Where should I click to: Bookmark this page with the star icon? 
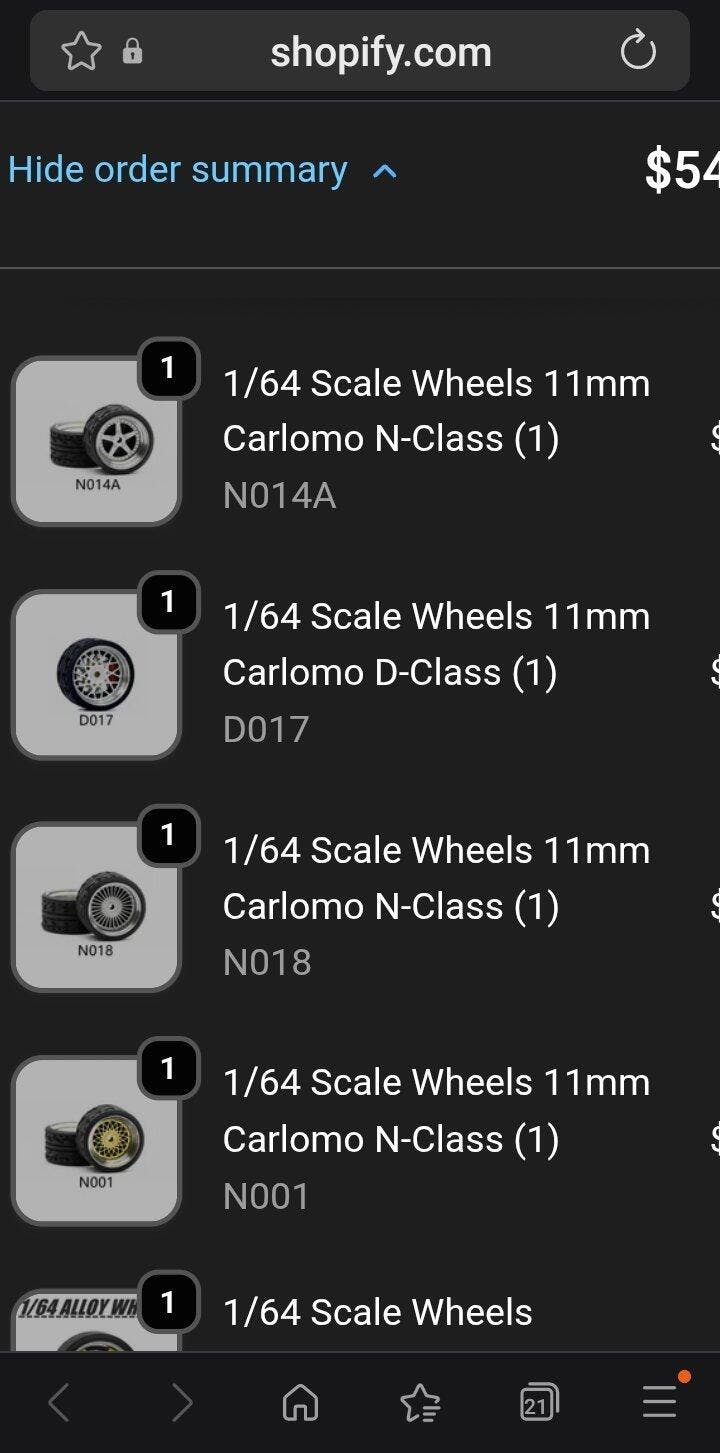tap(81, 52)
